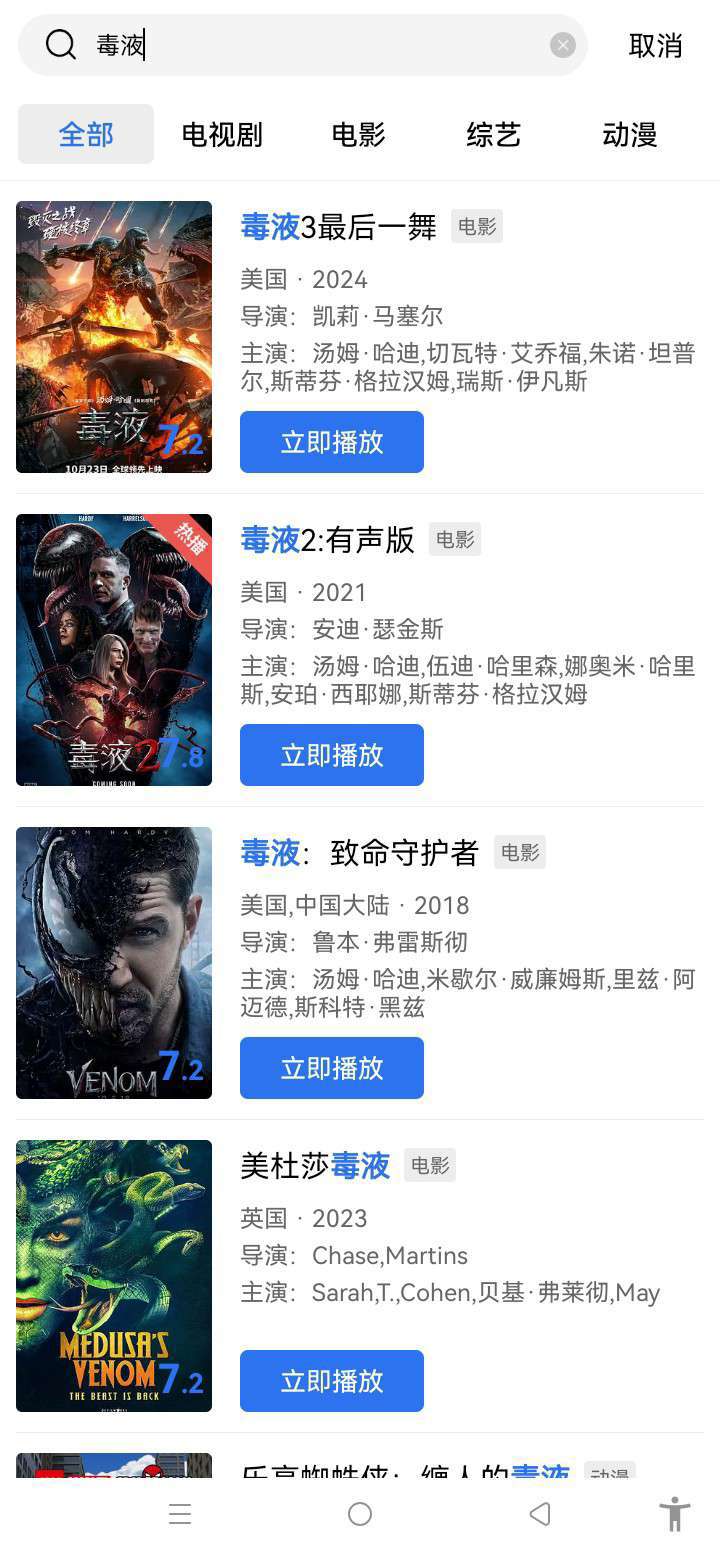This screenshot has width=720, height=1550.
Task: Clear the search text with the X icon
Action: tap(563, 45)
